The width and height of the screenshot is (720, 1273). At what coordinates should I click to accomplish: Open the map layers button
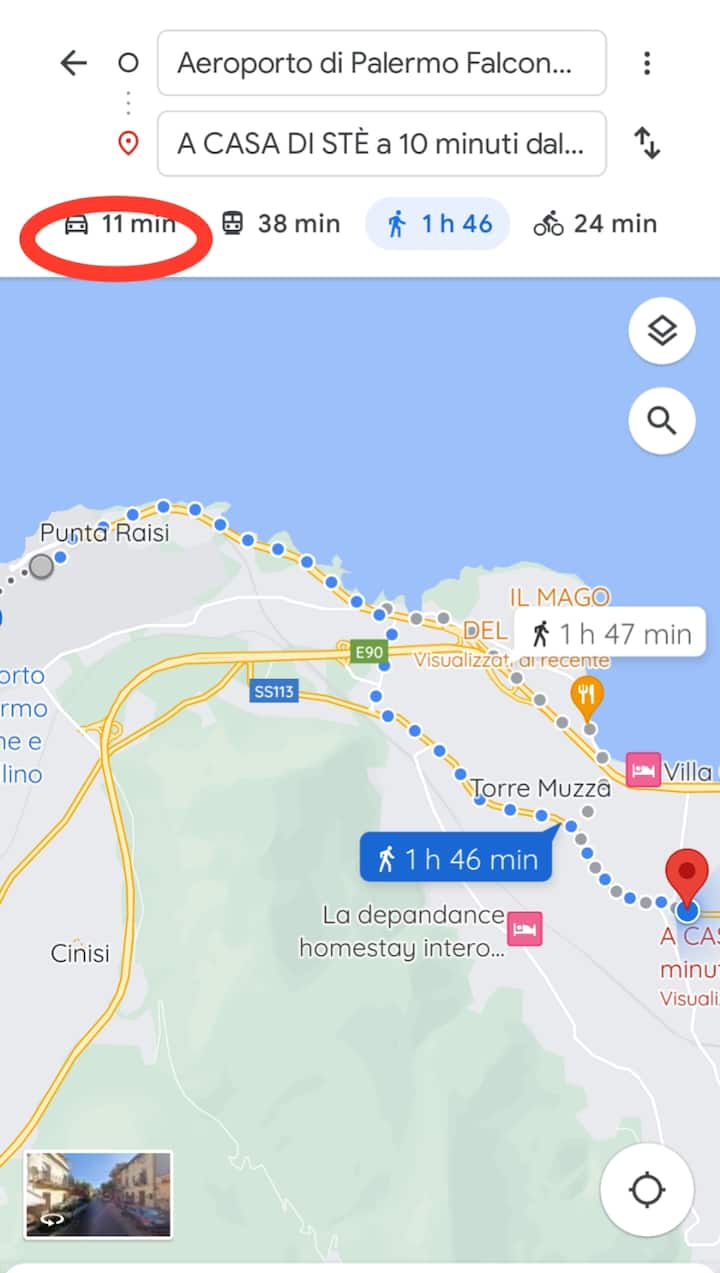661,330
